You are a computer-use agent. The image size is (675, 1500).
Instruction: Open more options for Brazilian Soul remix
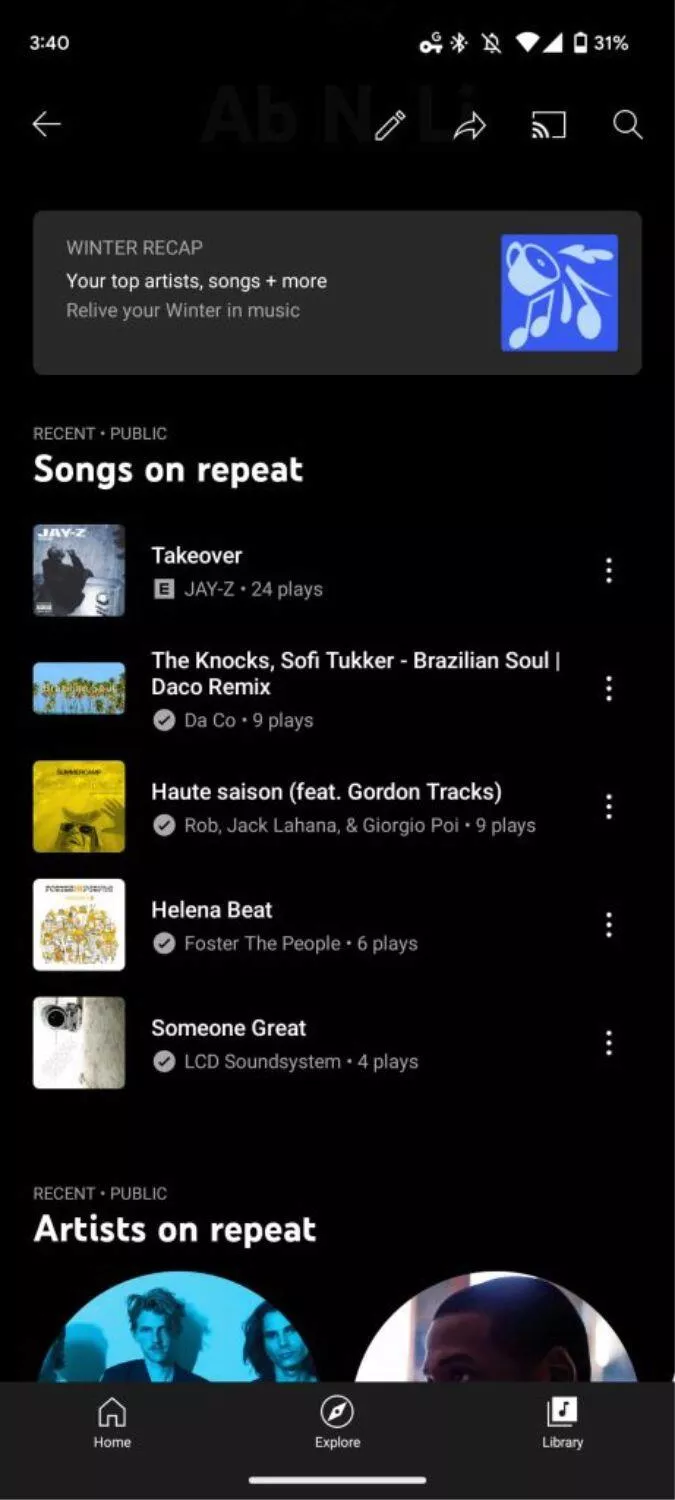(609, 688)
